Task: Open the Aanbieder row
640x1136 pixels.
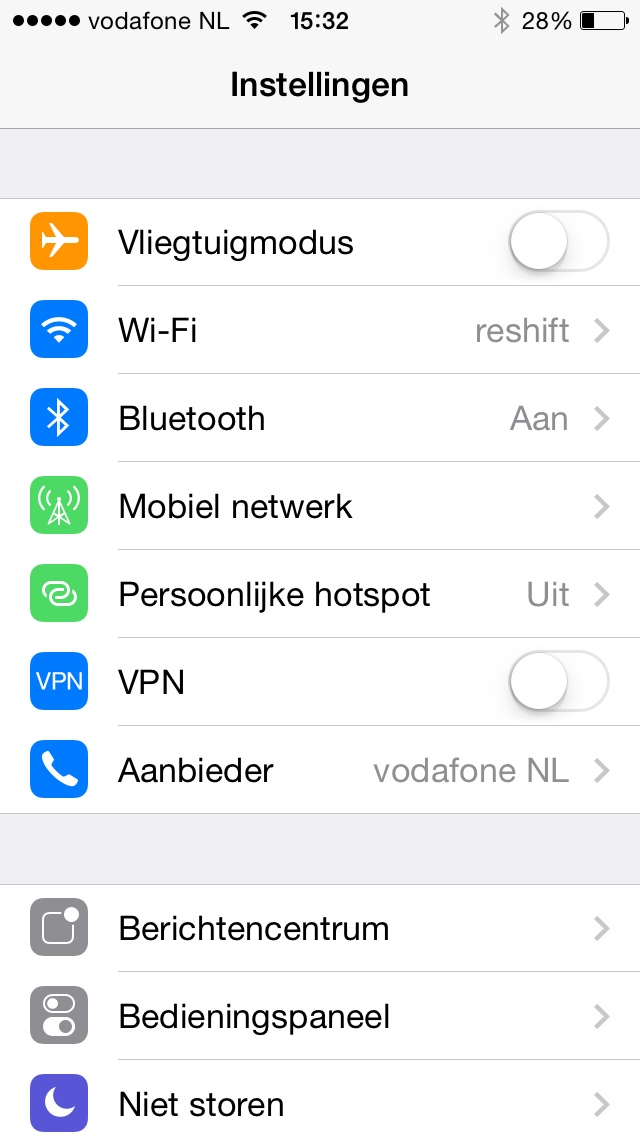Action: click(x=320, y=770)
